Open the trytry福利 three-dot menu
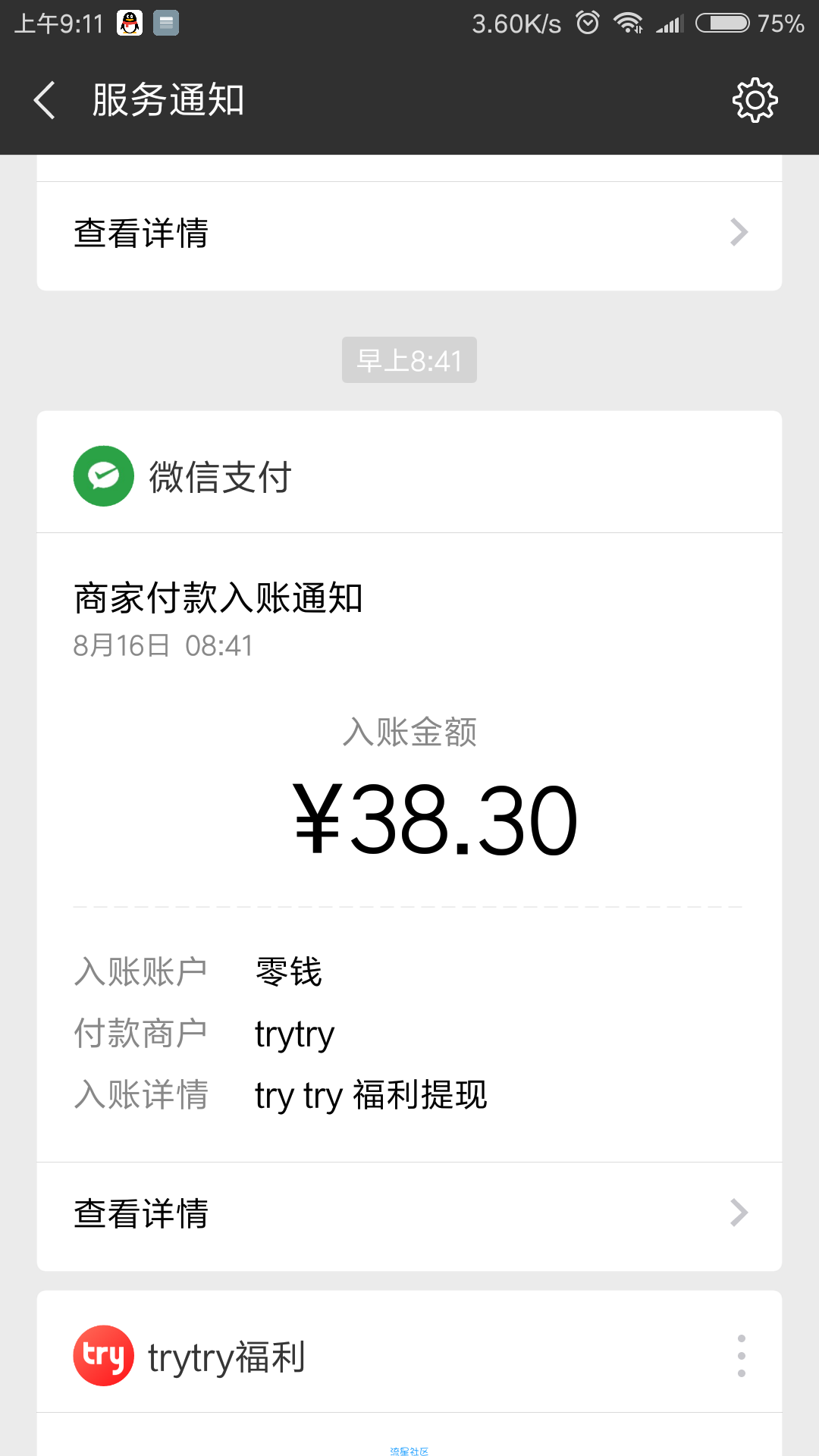 (x=741, y=1356)
